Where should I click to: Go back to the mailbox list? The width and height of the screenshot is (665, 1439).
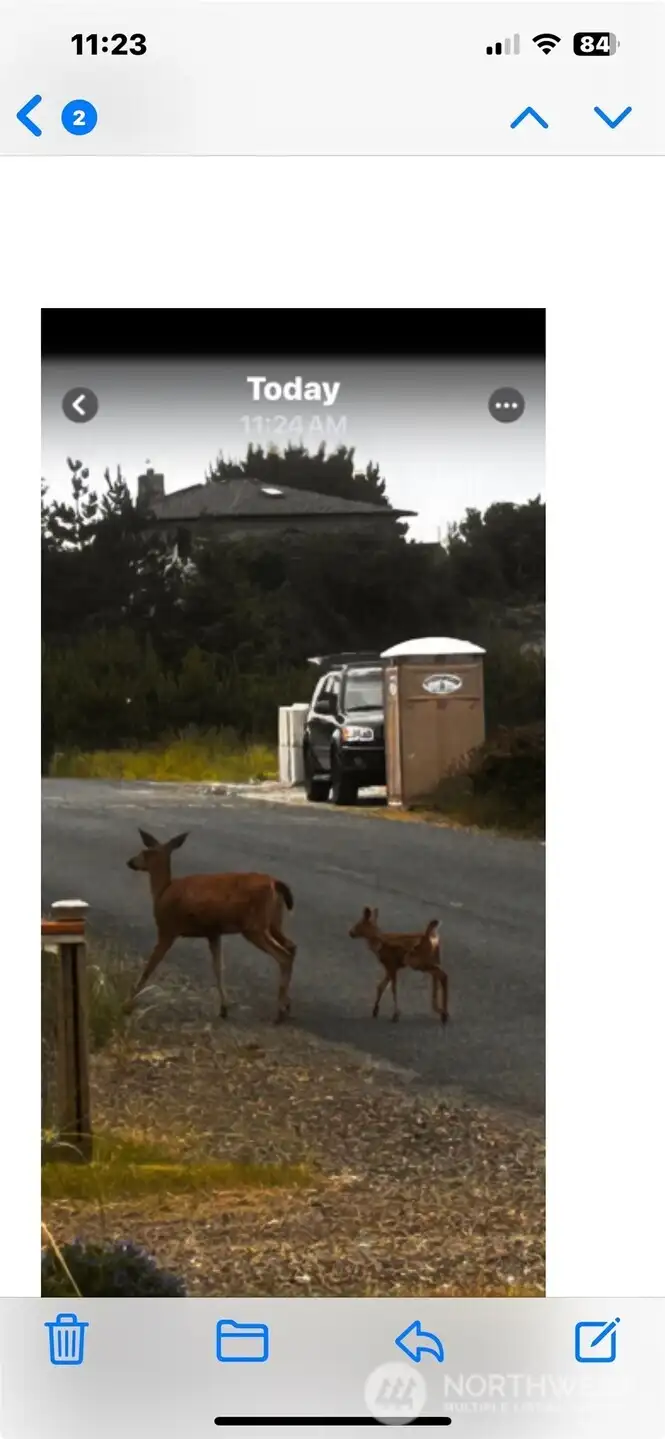click(31, 117)
